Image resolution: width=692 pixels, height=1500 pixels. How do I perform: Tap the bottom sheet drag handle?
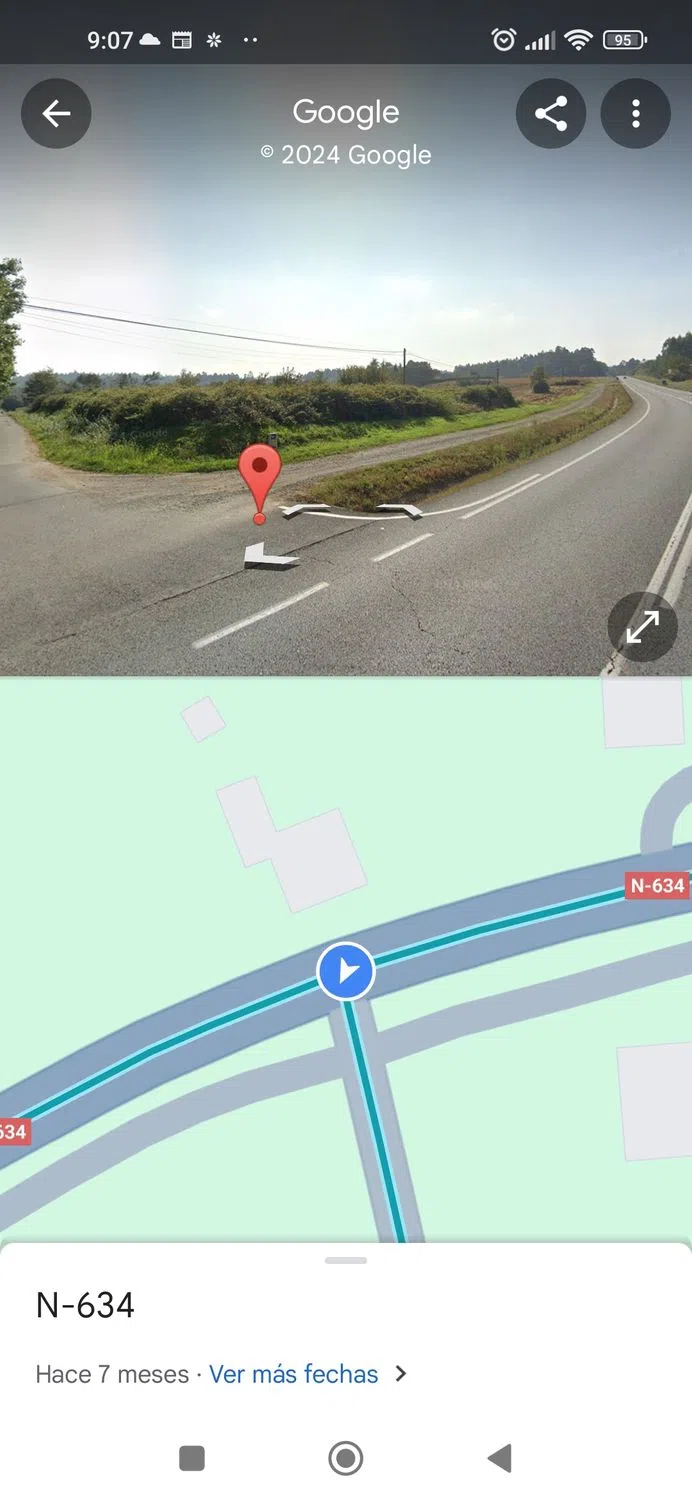click(x=346, y=1261)
